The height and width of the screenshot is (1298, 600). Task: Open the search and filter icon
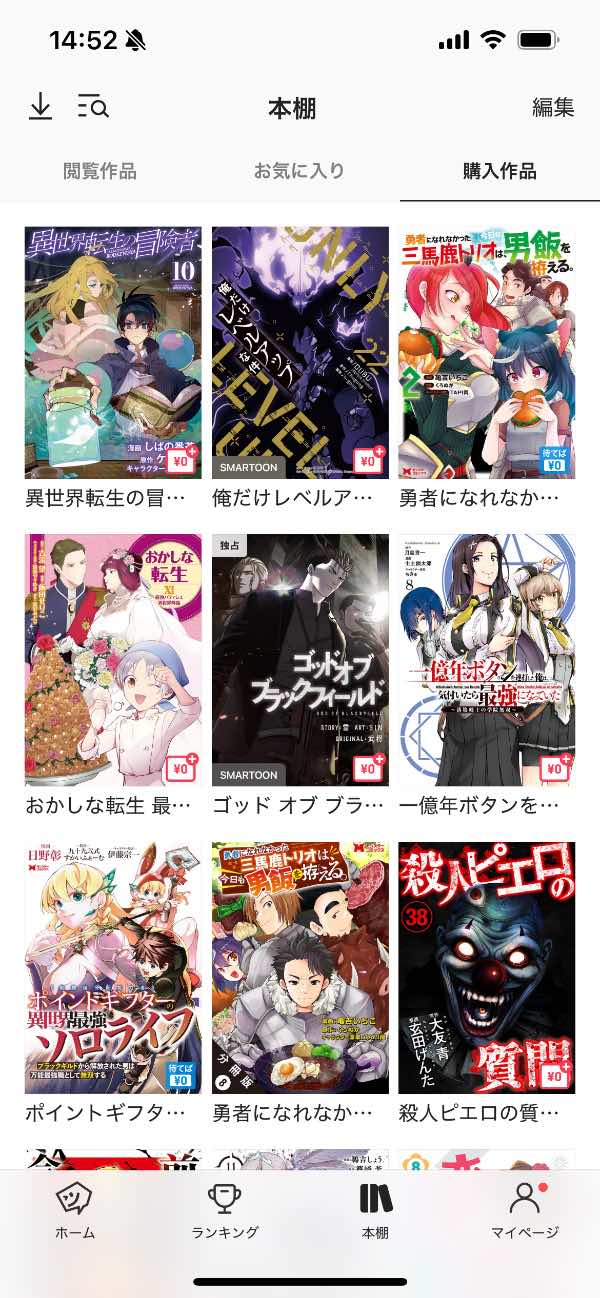pyautogui.click(x=93, y=107)
